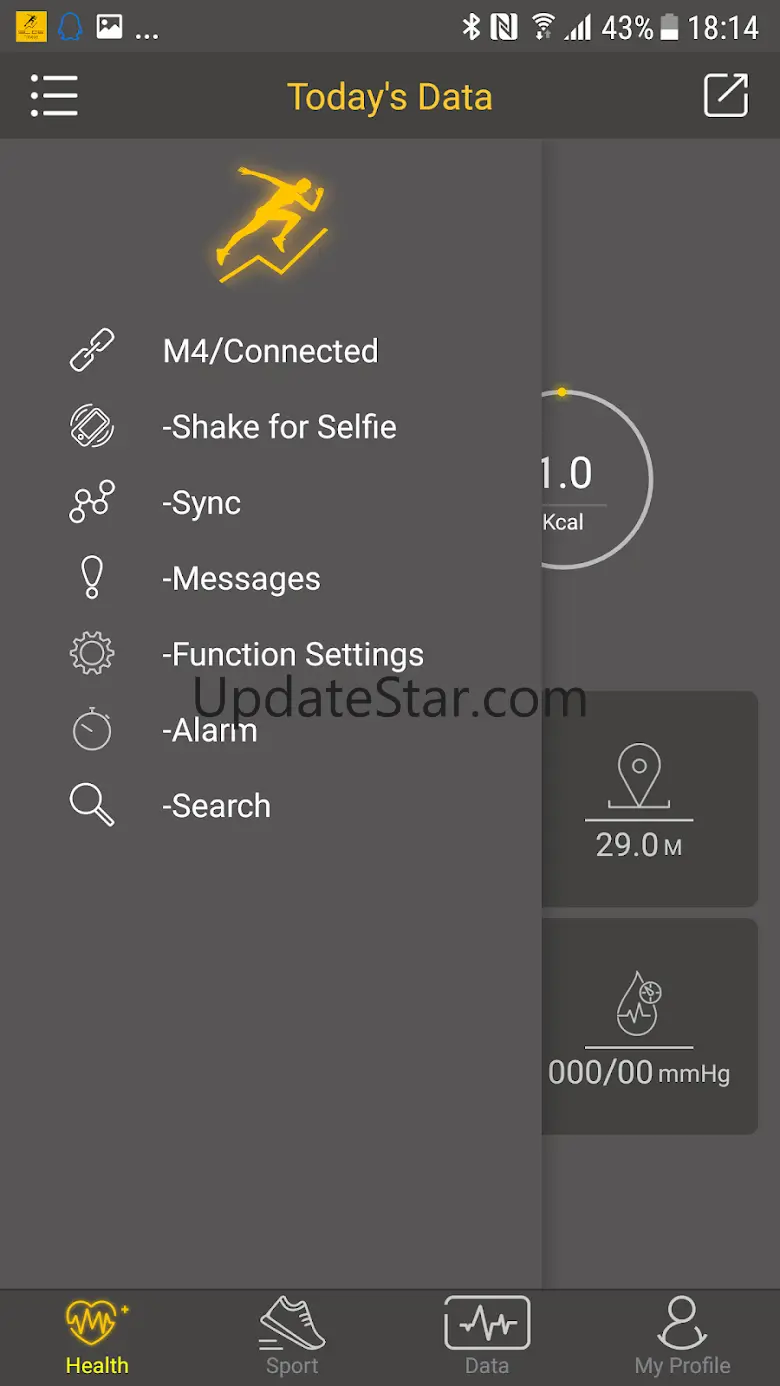Open the 29.0 M distance card

pyautogui.click(x=650, y=799)
